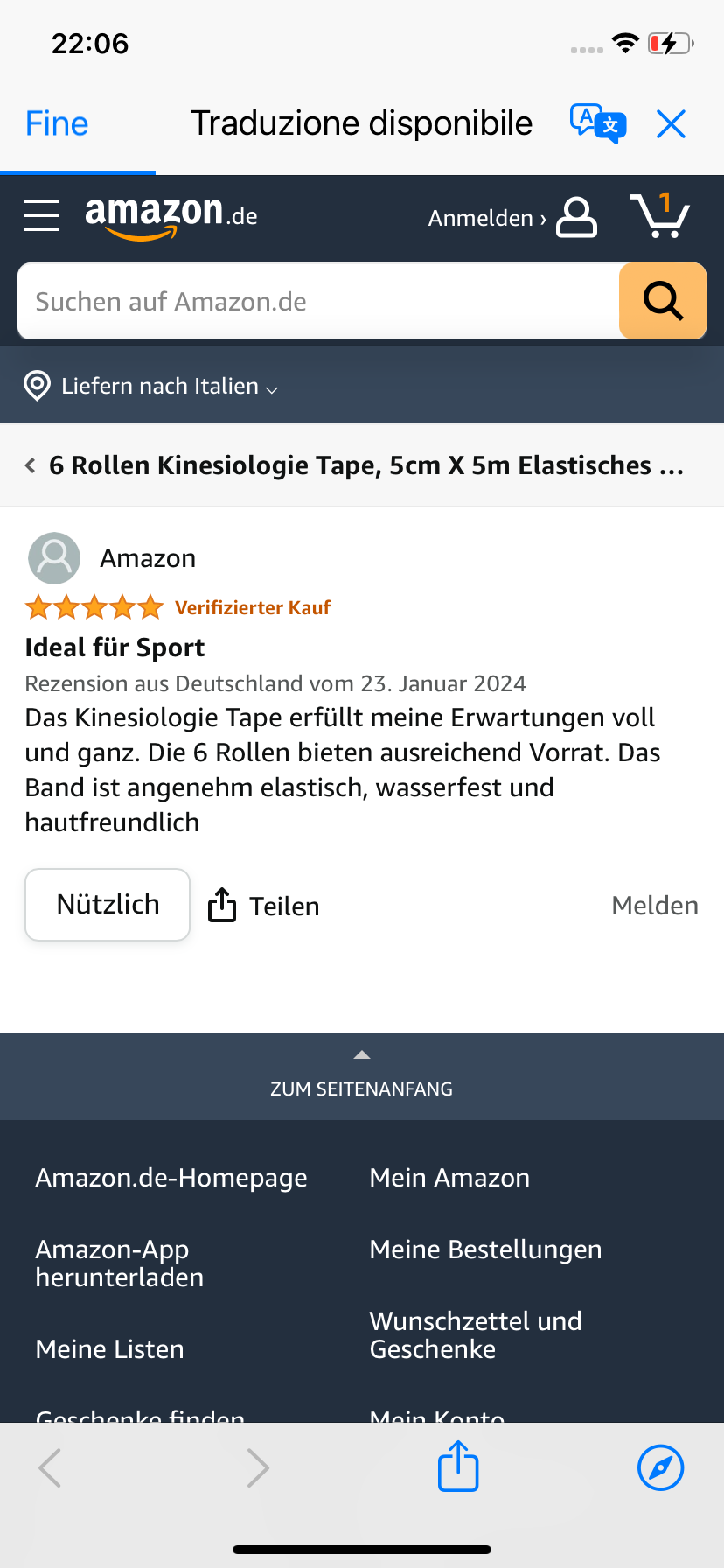
Task: Open the page in Safari compass icon
Action: click(660, 1467)
